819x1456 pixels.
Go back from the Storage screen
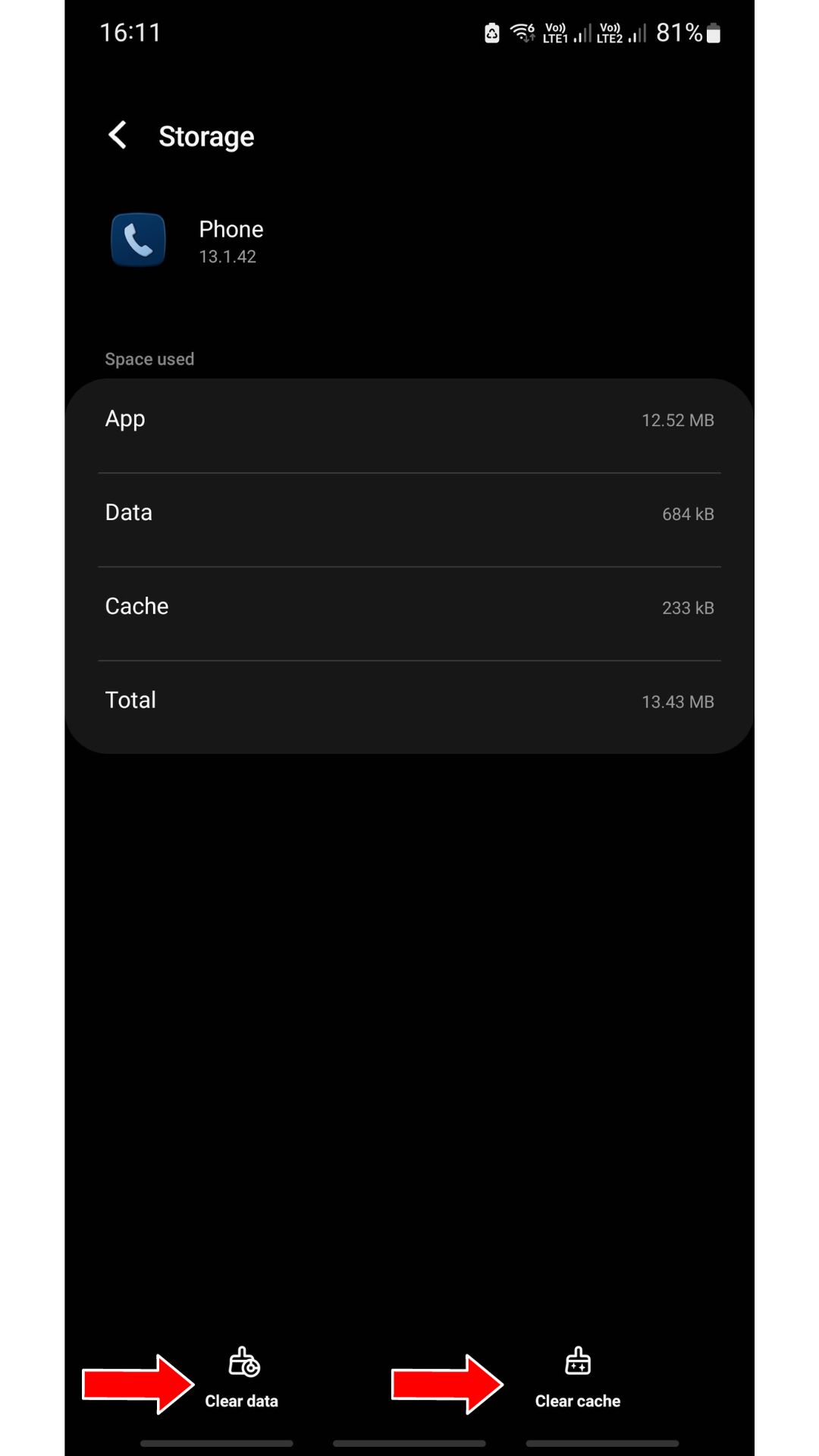118,136
